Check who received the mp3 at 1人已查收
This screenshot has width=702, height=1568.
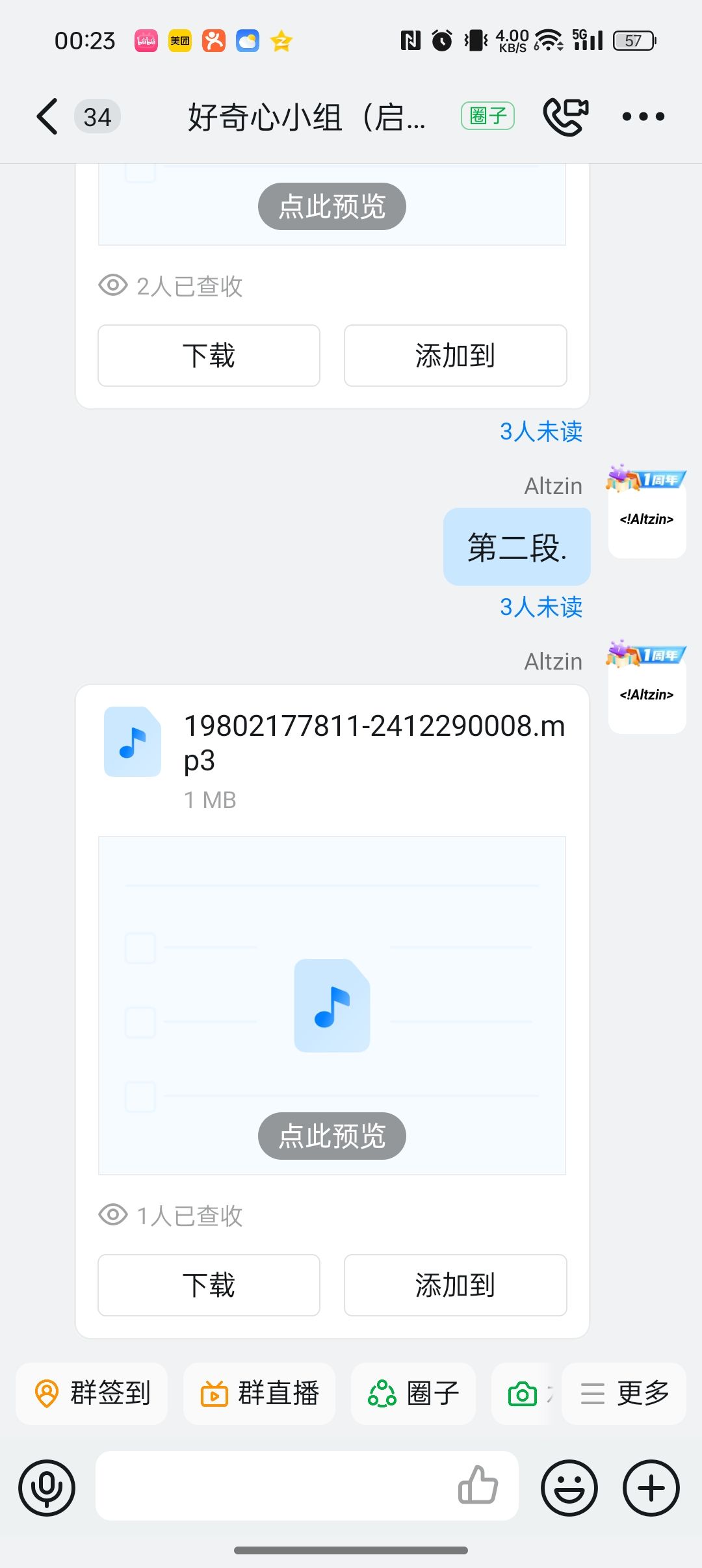click(171, 1215)
